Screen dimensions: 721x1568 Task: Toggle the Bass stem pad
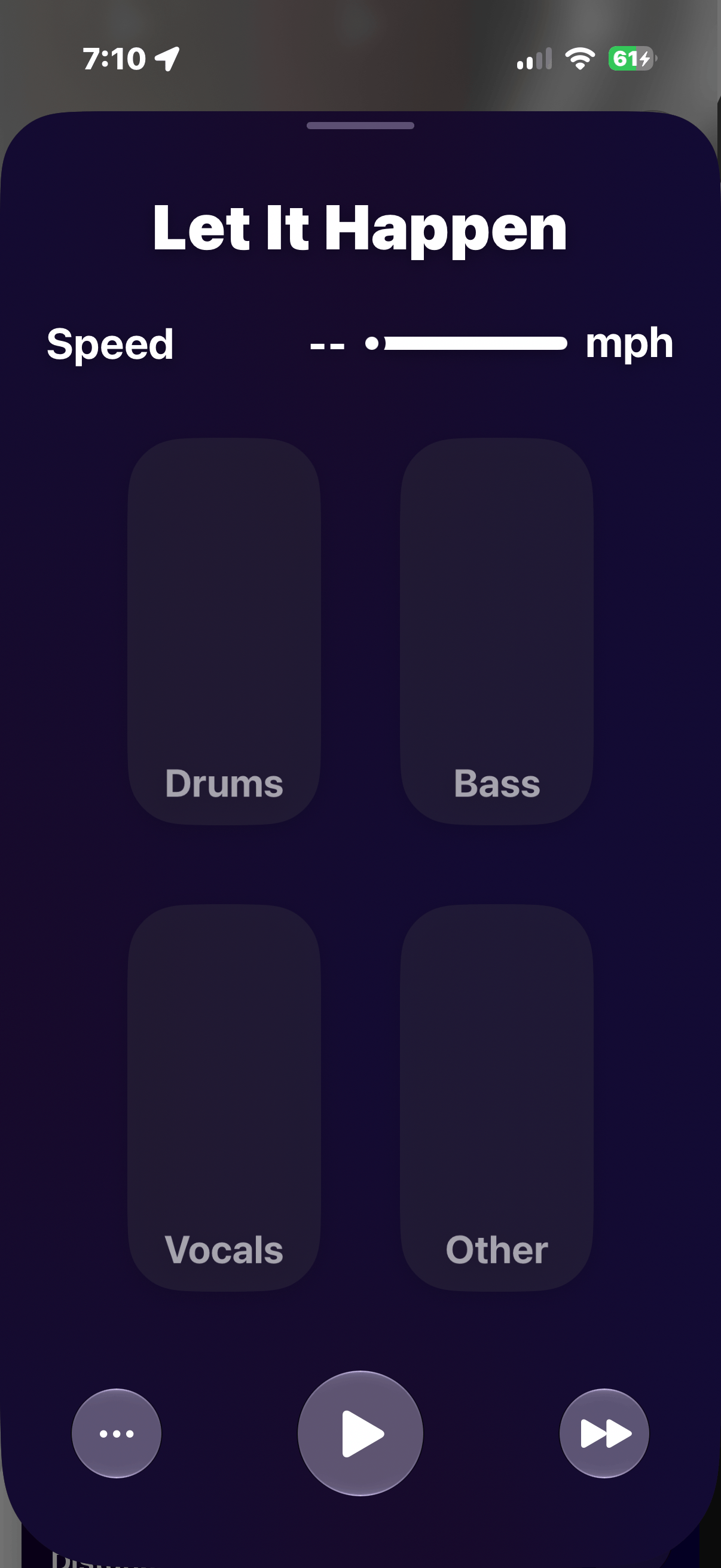496,632
